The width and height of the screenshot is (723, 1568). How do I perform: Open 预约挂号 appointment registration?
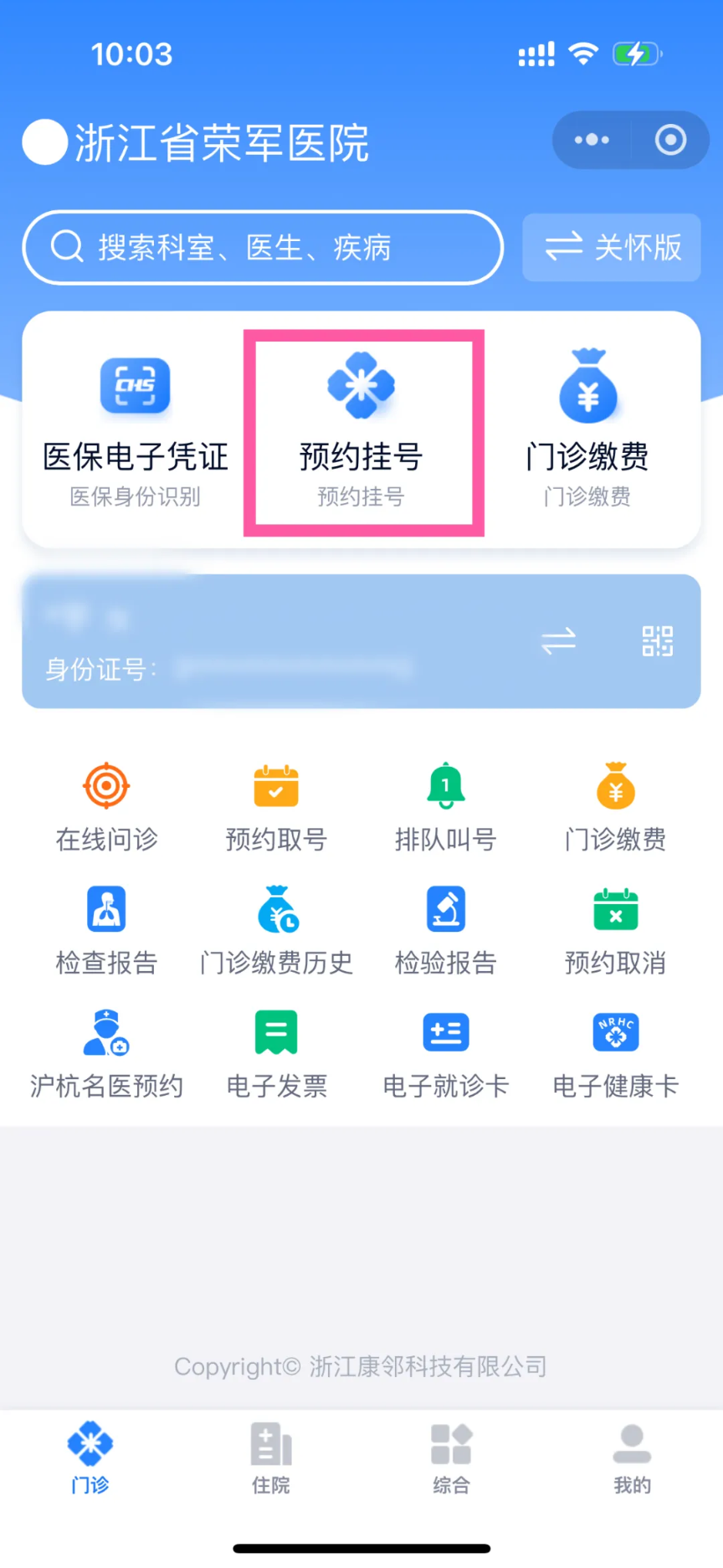coord(361,429)
